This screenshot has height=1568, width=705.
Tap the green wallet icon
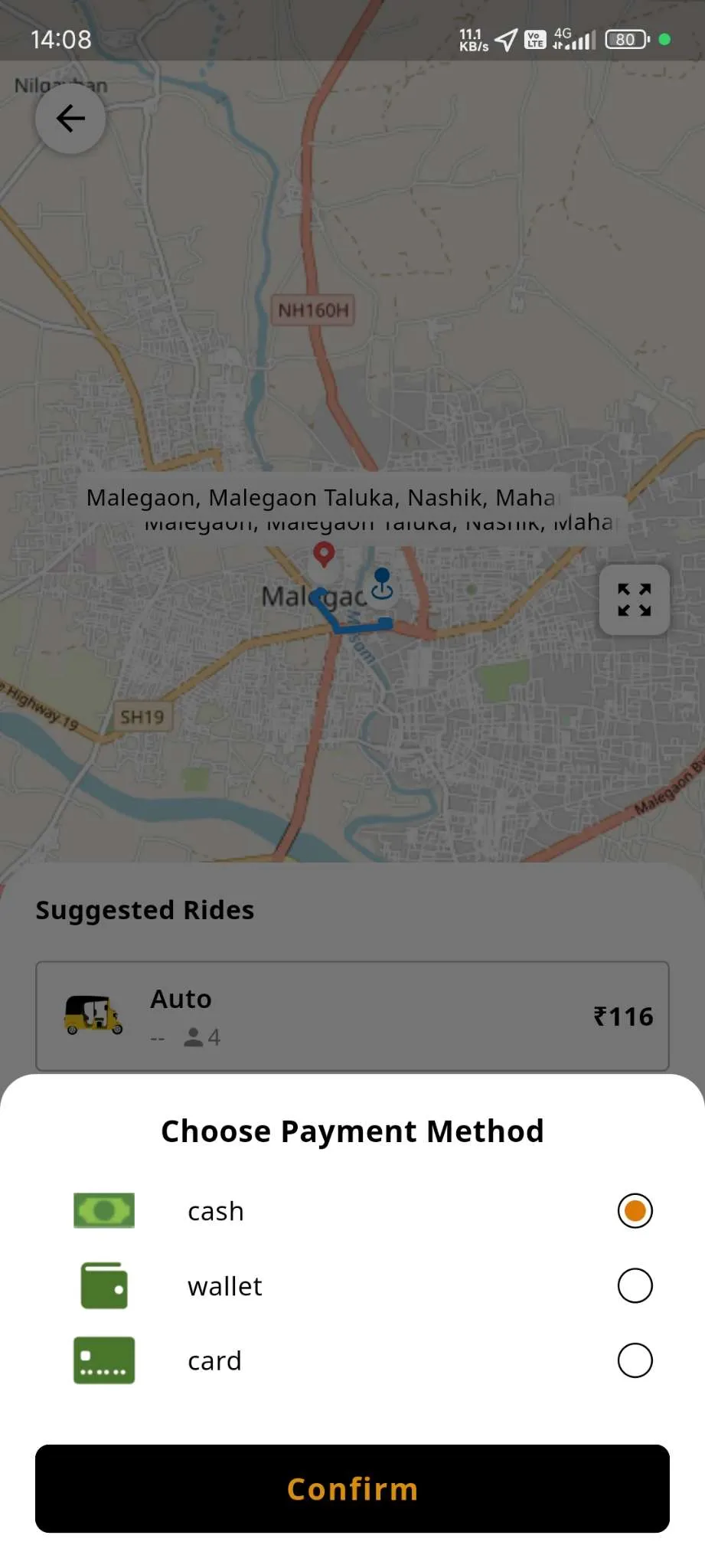click(103, 1285)
